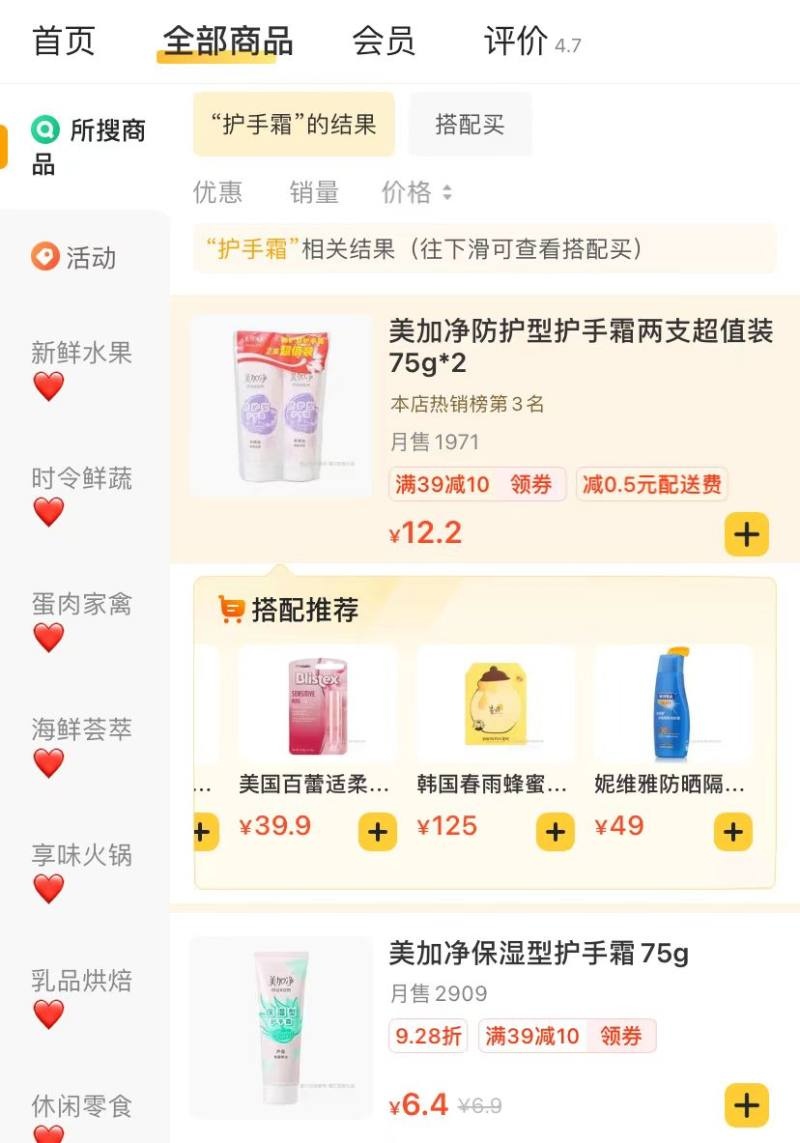Open the 蛋肉家禽 category

[81, 604]
